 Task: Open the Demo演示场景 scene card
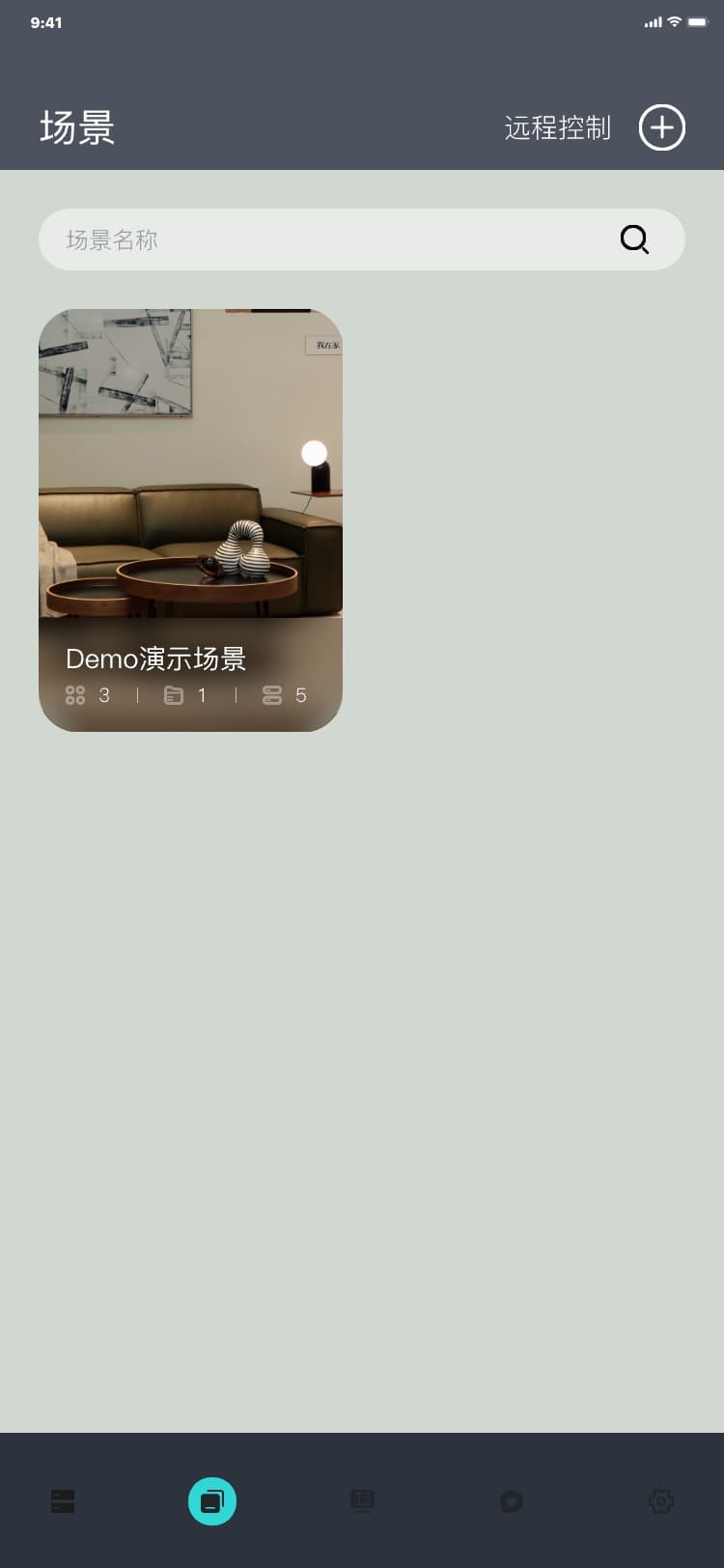pyautogui.click(x=190, y=519)
